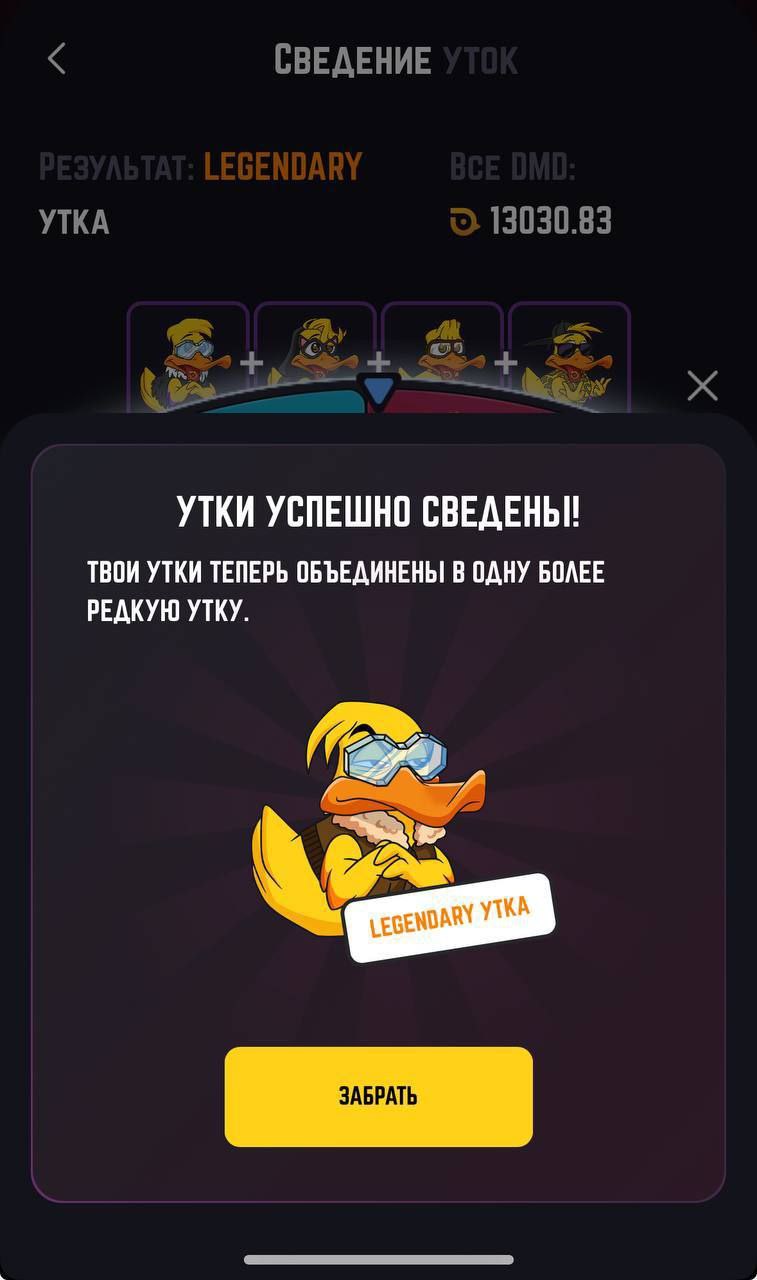Close the duck merge result dialog
The image size is (757, 1280).
(702, 385)
